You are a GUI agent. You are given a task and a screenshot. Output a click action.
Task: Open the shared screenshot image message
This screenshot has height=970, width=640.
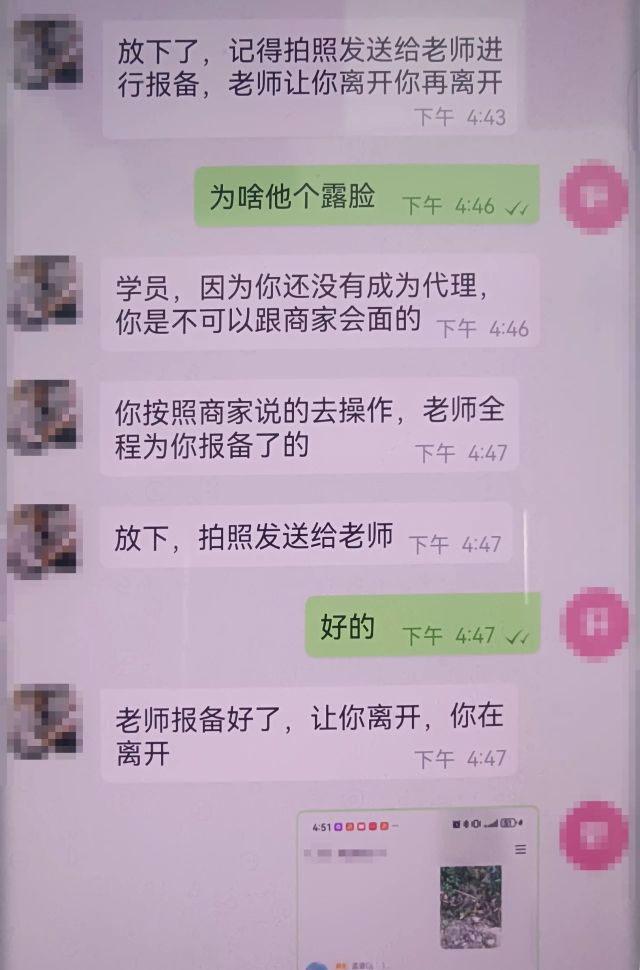[x=417, y=888]
